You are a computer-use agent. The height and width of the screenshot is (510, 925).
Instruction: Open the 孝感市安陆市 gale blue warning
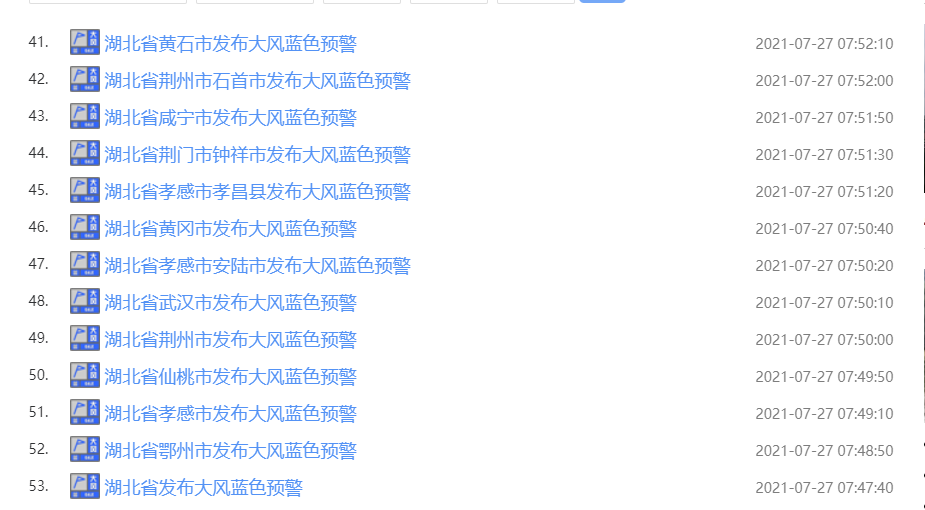257,265
